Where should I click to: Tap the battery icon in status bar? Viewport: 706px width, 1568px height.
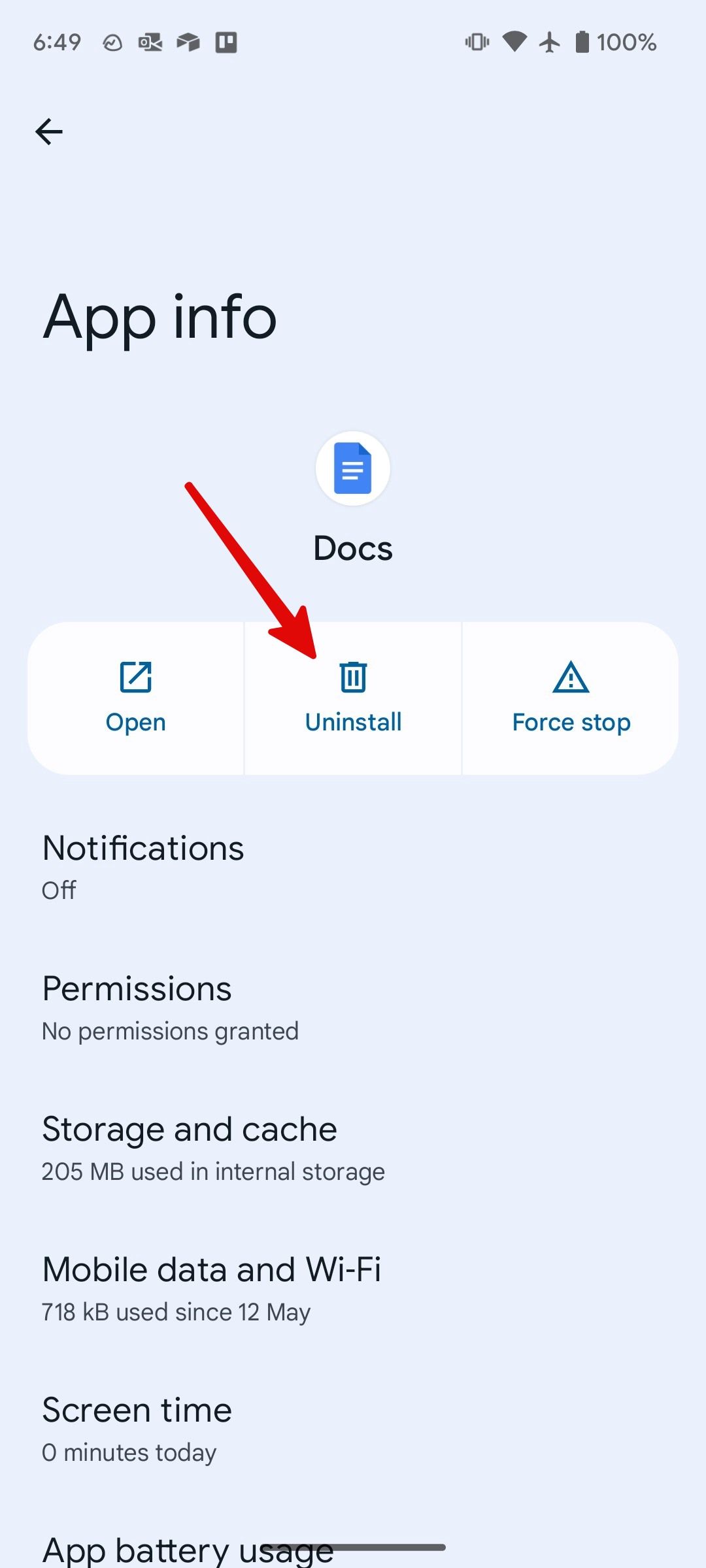coord(580,42)
